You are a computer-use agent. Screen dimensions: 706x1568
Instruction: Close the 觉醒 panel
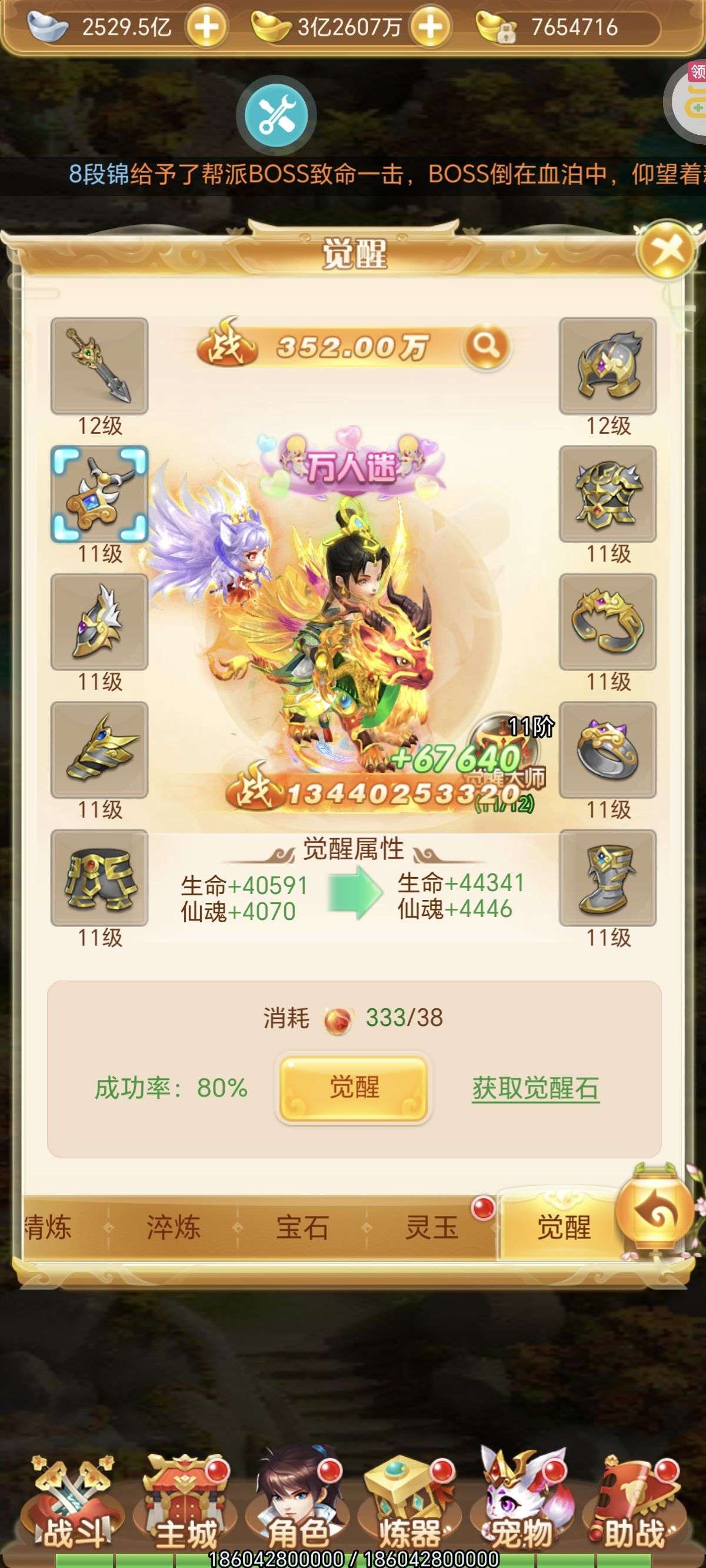click(x=667, y=250)
